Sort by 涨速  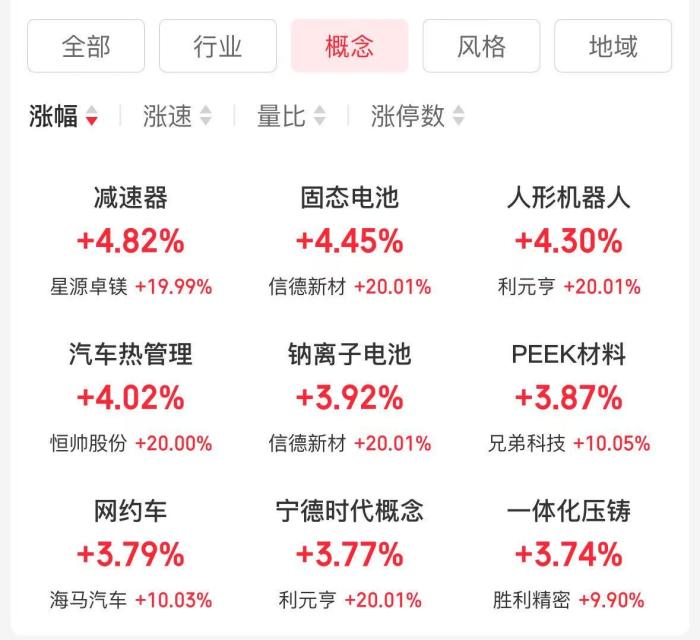tap(177, 116)
